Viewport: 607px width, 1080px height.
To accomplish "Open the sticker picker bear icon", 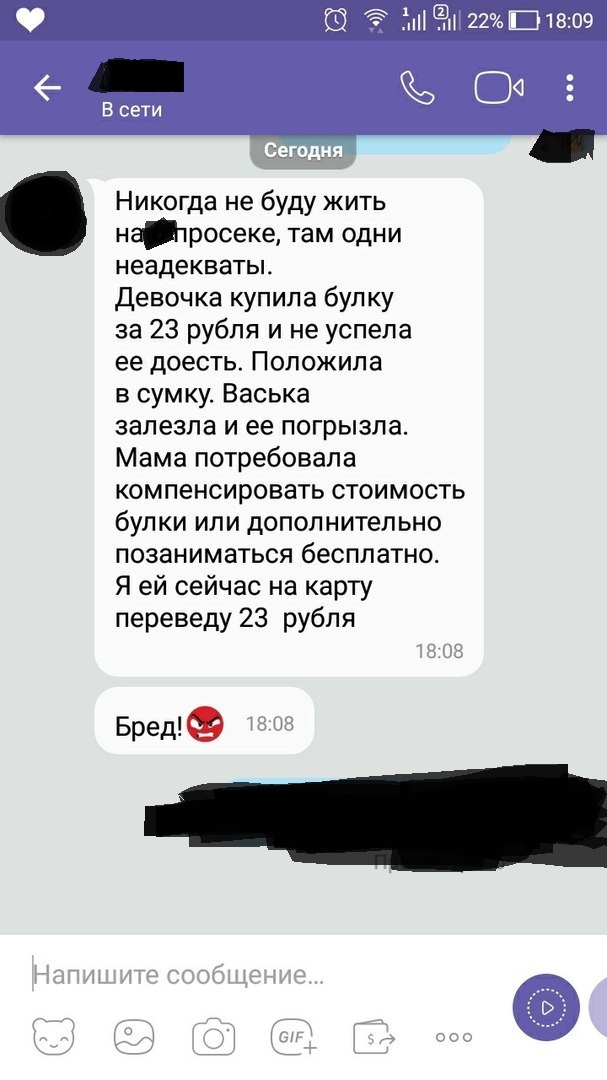I will [x=52, y=1039].
